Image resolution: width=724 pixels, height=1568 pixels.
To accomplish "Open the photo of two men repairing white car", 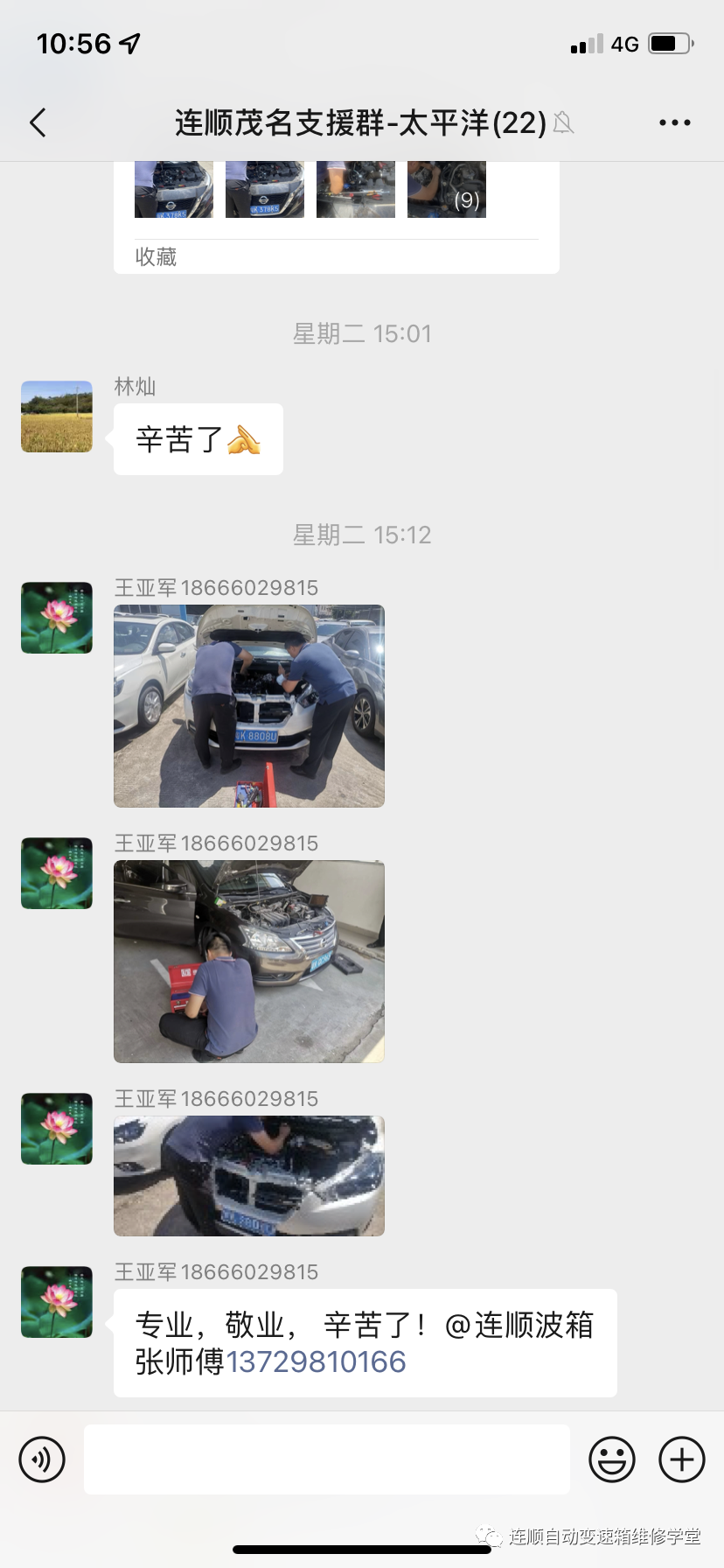I will click(249, 706).
